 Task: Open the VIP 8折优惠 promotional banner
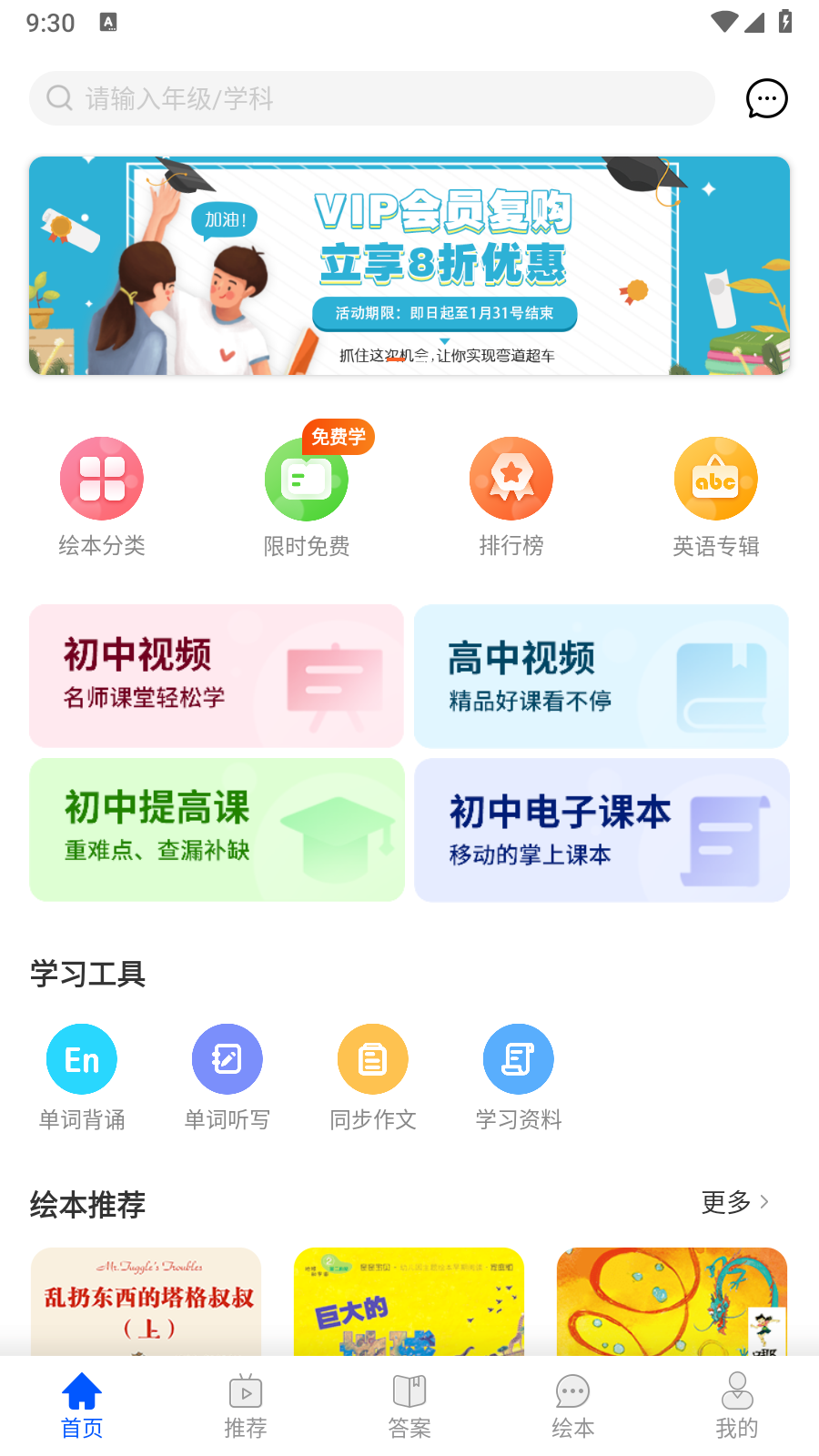pos(409,266)
